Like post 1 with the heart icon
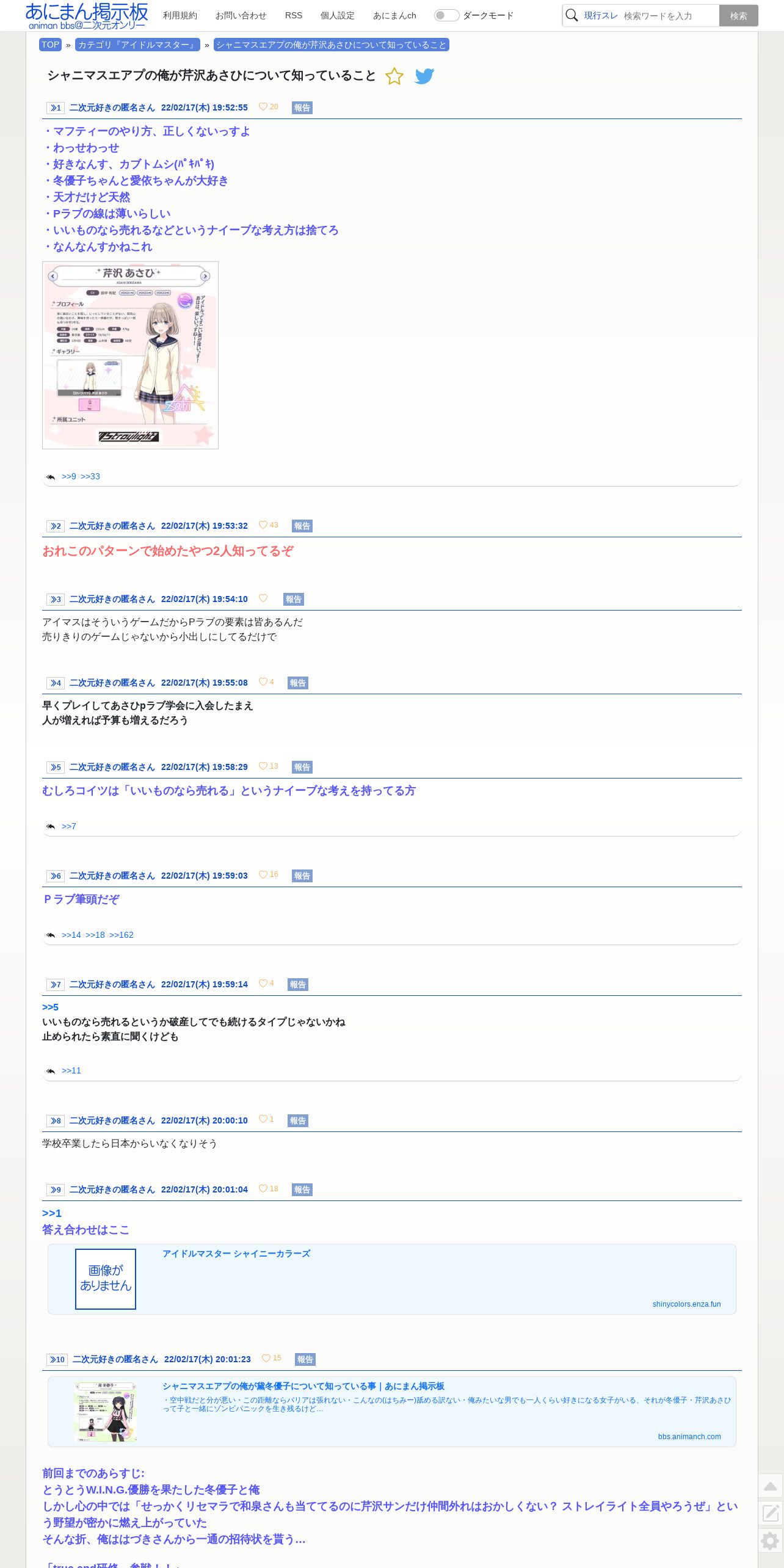Viewport: 784px width, 1568px height. tap(263, 107)
